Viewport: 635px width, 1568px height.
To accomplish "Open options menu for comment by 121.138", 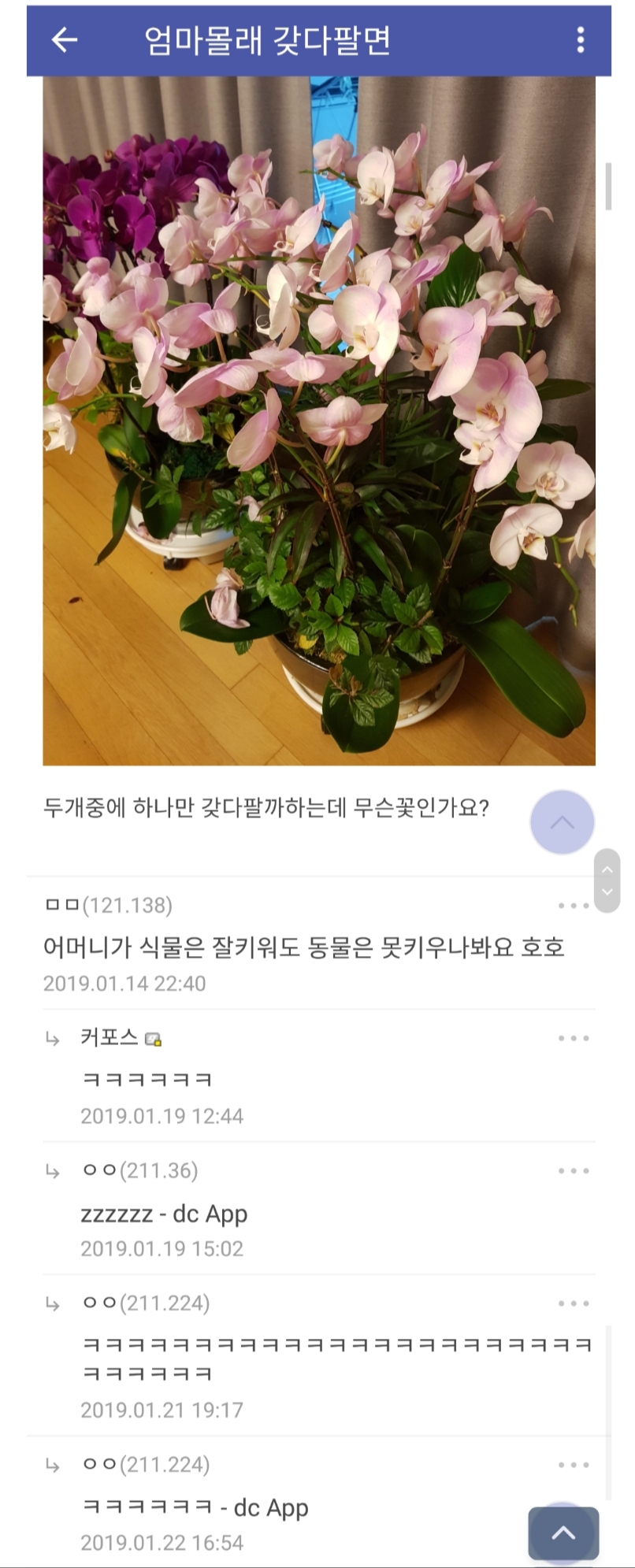I will coord(574,904).
